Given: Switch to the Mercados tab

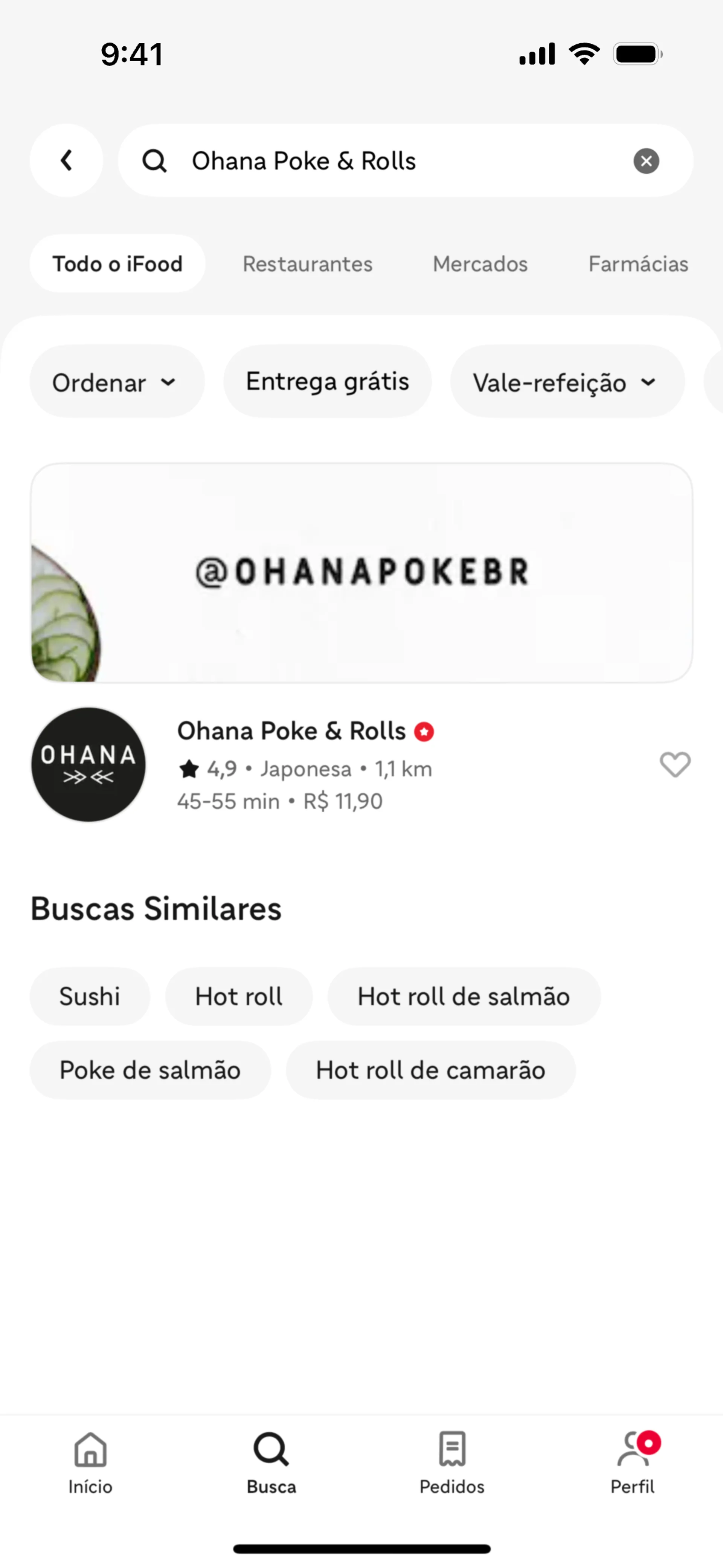Looking at the screenshot, I should pos(480,264).
